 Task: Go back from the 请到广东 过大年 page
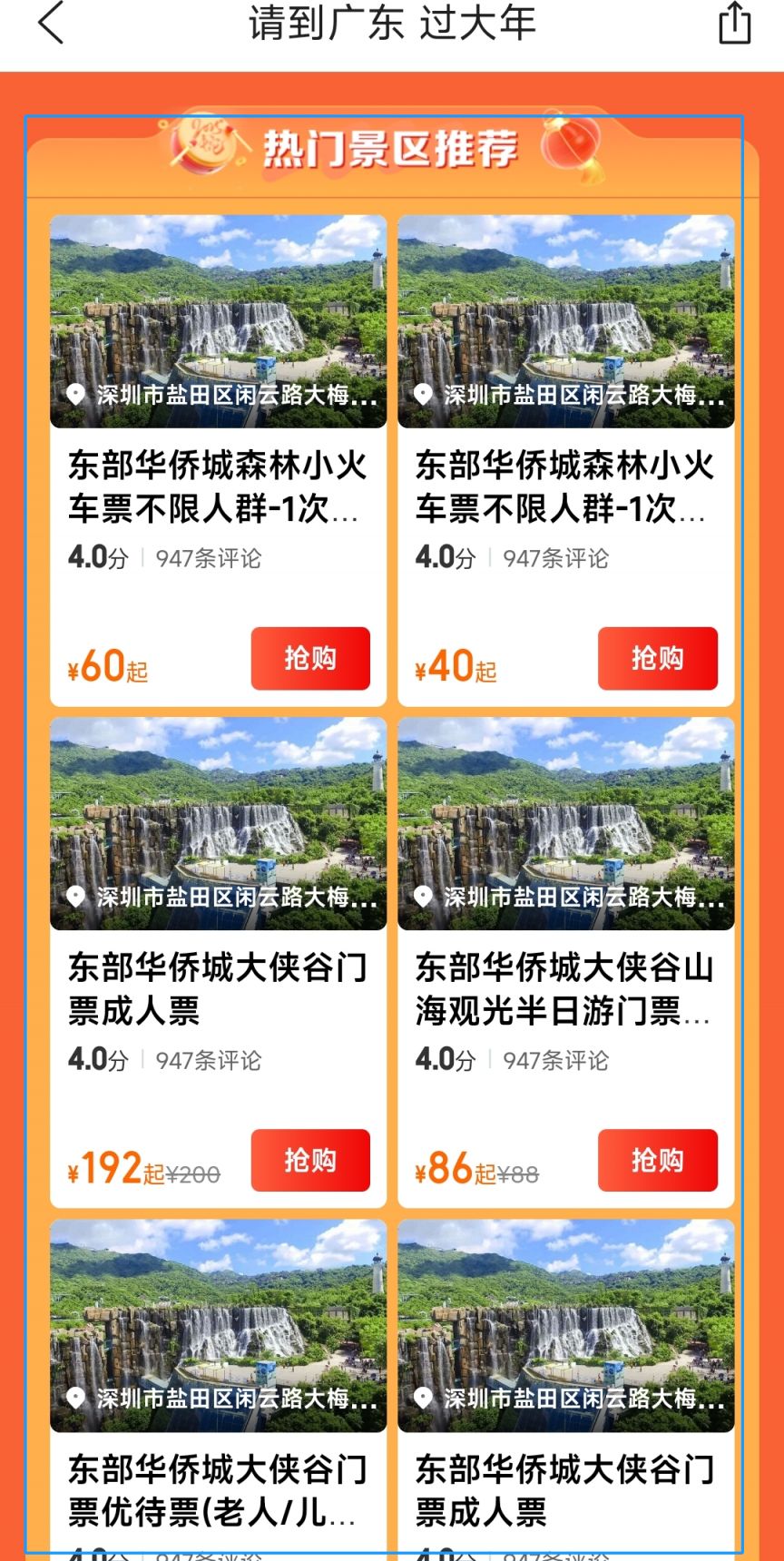(52, 23)
